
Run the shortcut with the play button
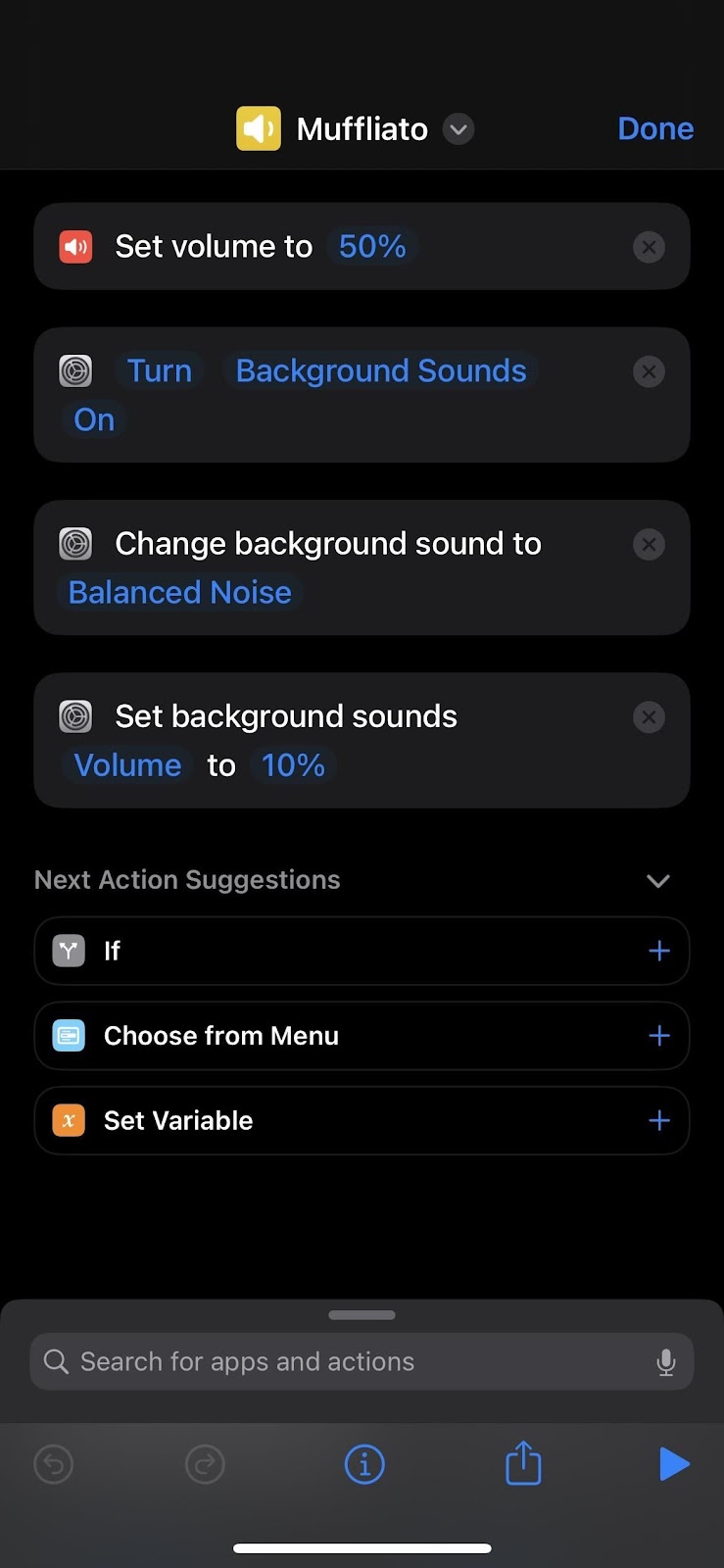coord(674,1464)
